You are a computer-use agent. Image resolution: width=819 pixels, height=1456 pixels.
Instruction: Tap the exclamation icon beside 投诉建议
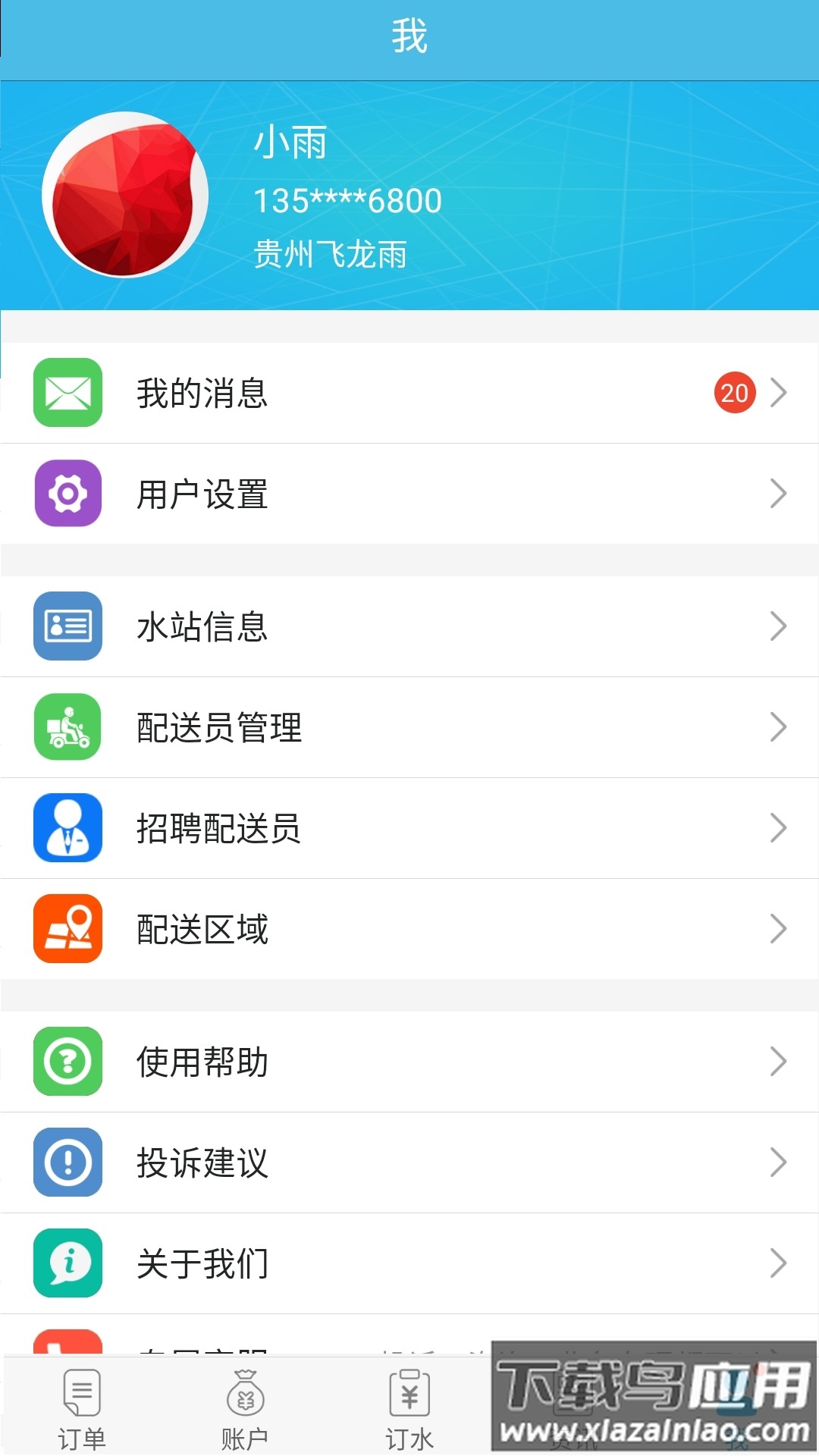click(67, 1162)
